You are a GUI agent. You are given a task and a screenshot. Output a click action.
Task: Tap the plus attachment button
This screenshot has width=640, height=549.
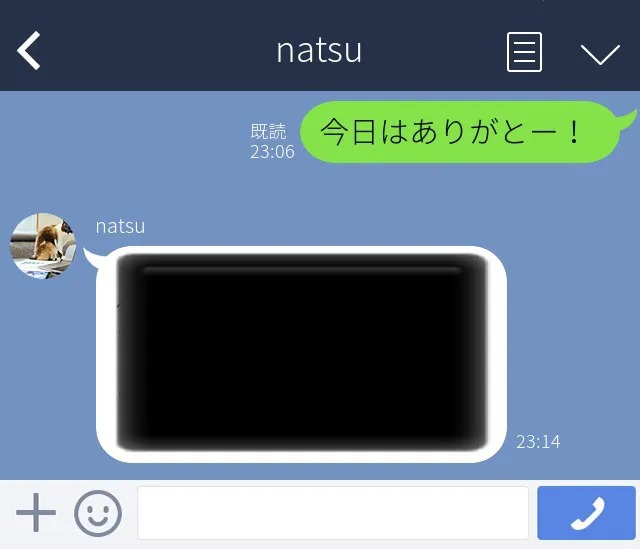pos(36,514)
